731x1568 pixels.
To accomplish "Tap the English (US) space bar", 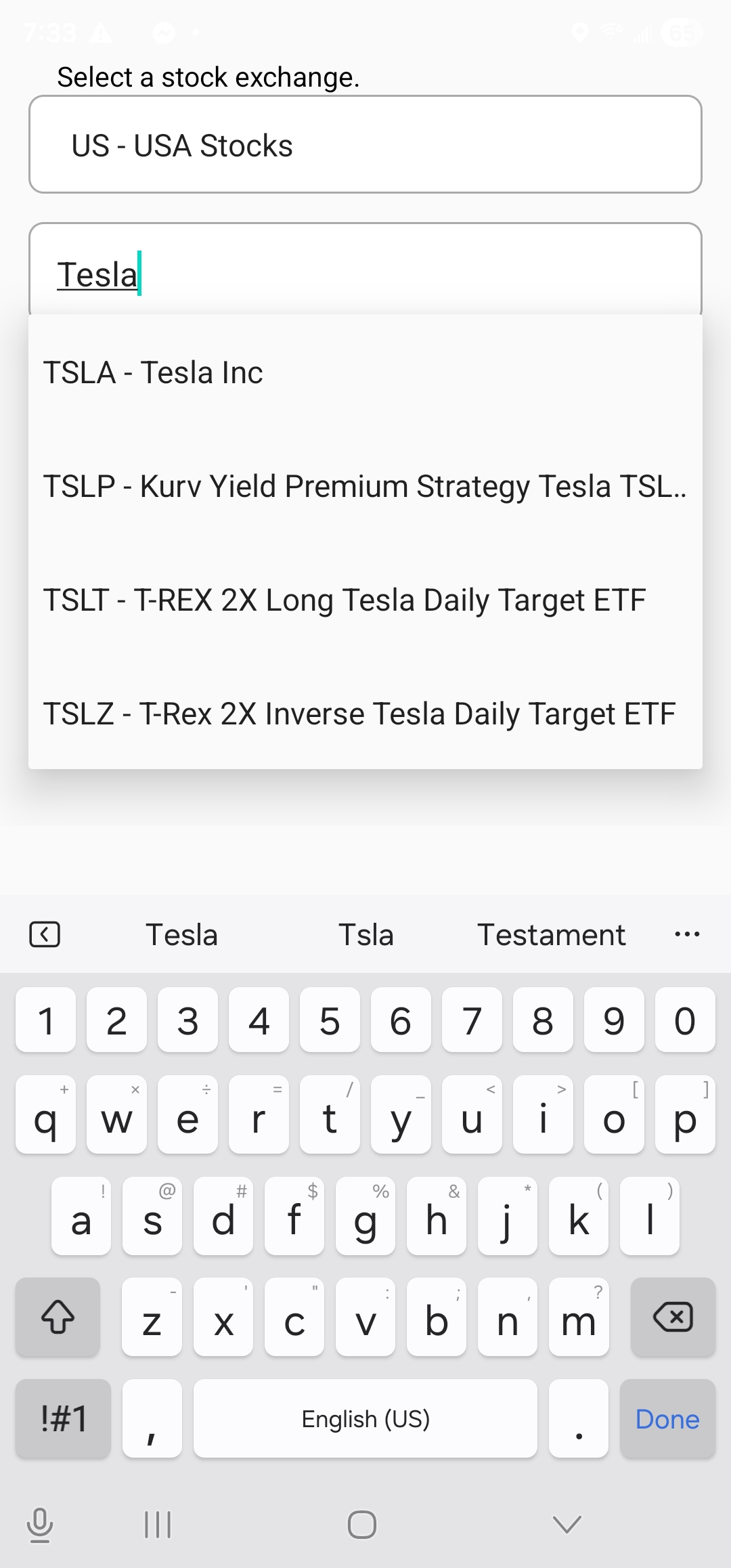I will (x=365, y=1419).
